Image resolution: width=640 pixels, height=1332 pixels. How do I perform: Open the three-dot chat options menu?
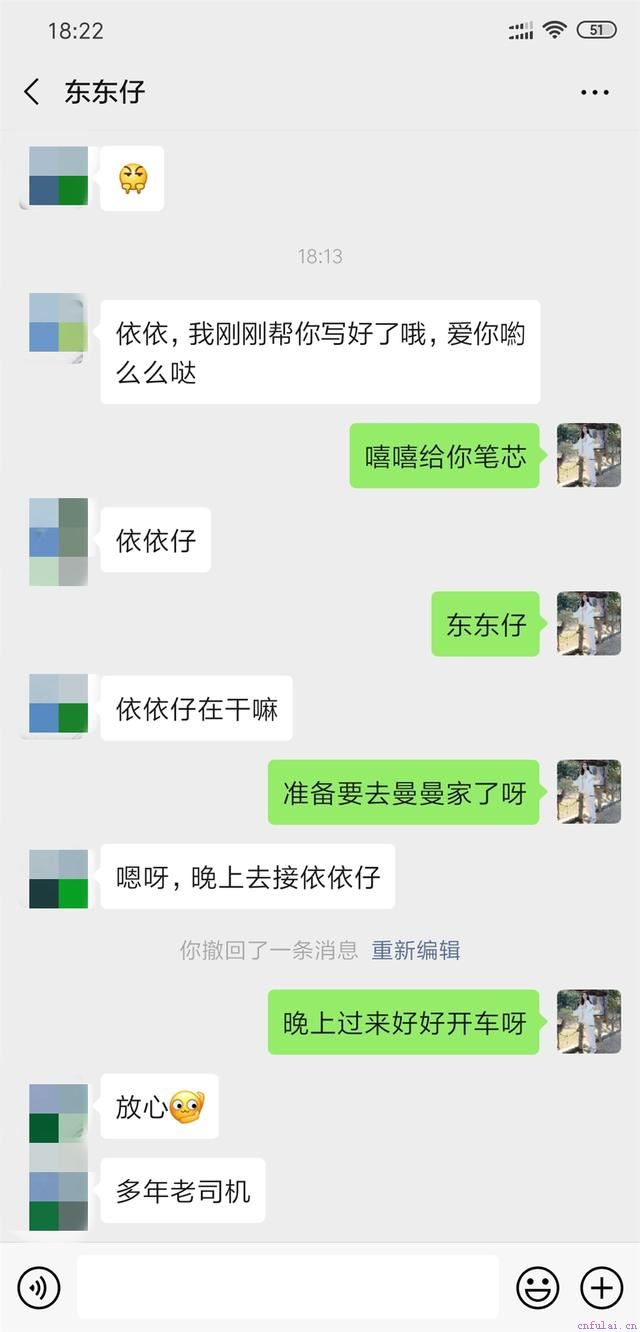[595, 92]
